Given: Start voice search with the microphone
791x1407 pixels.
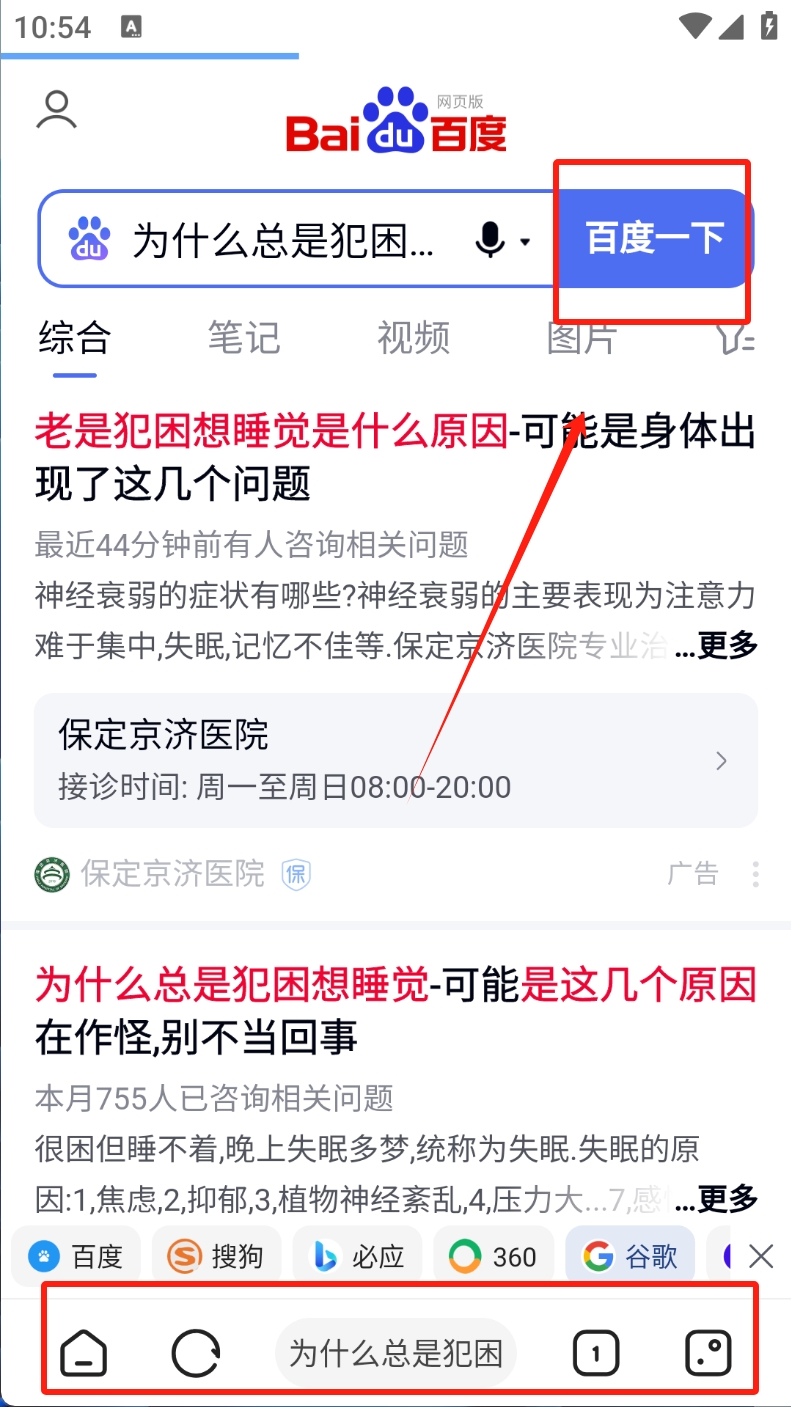Looking at the screenshot, I should coord(490,240).
